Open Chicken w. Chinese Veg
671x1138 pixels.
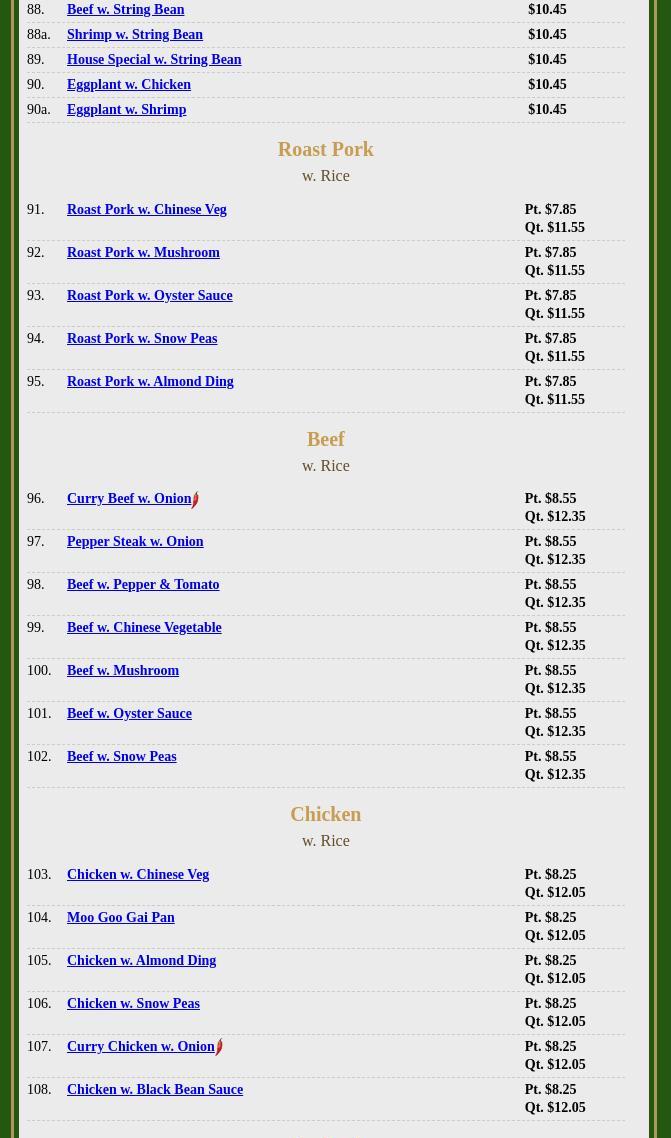click(138, 875)
